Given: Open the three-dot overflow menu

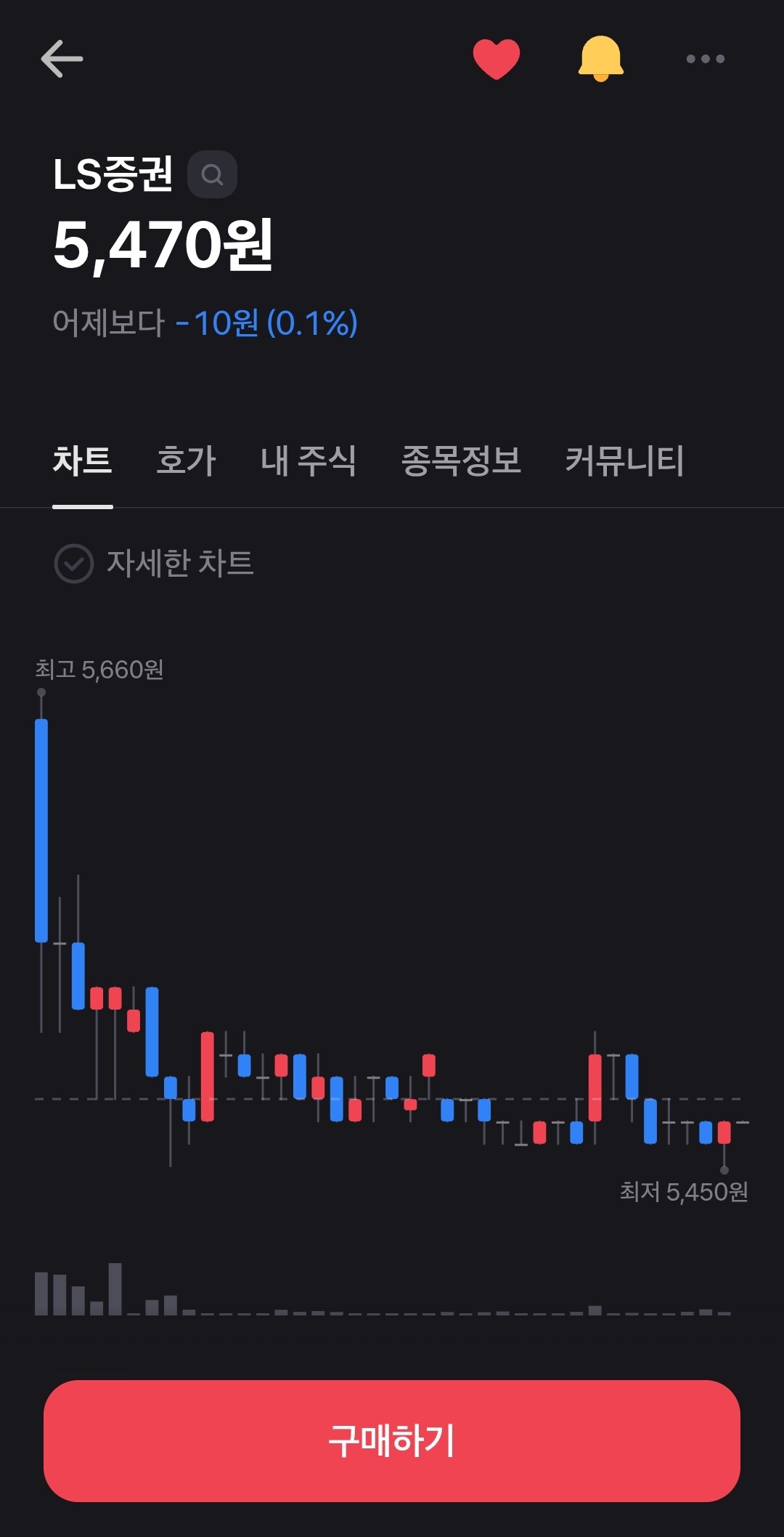Looking at the screenshot, I should (706, 59).
